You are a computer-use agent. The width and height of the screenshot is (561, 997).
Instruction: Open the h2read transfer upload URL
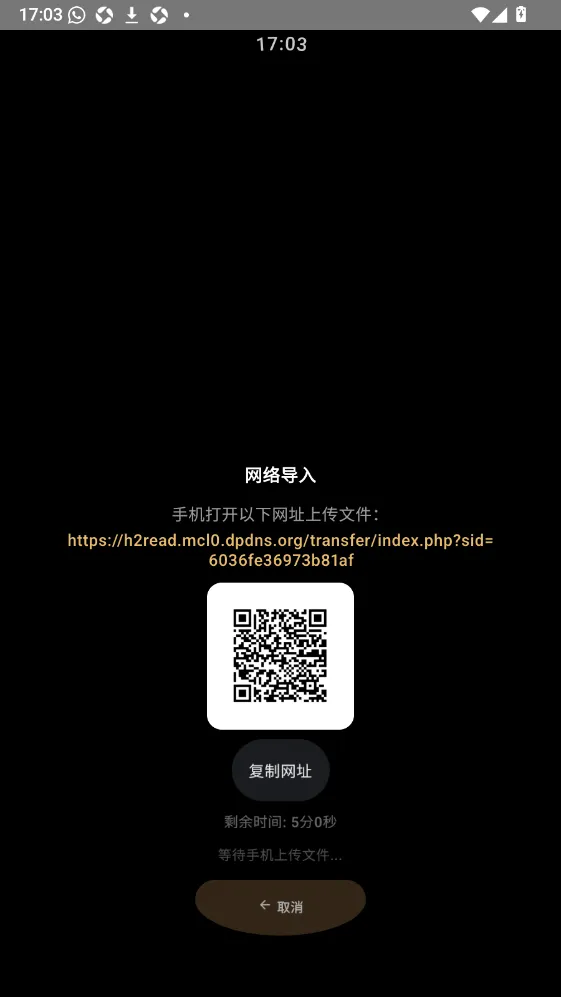[280, 551]
